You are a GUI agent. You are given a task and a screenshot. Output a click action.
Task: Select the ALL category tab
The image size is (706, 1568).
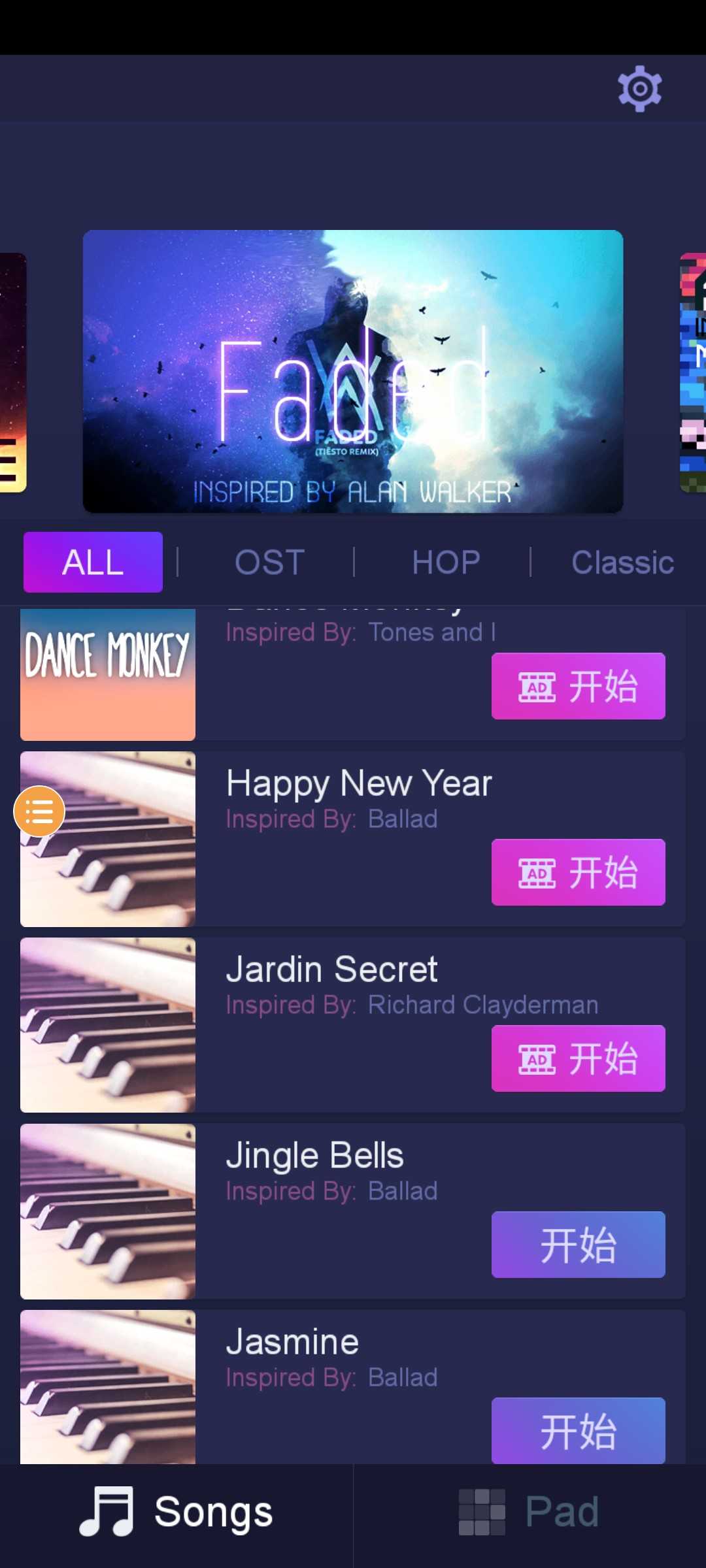point(93,563)
